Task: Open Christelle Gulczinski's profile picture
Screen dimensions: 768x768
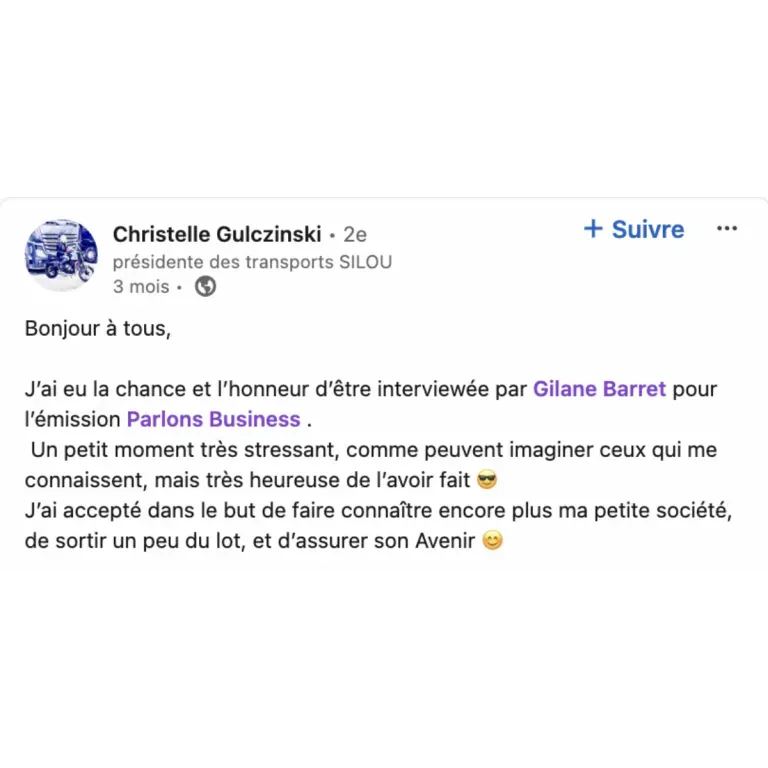Action: [x=61, y=256]
